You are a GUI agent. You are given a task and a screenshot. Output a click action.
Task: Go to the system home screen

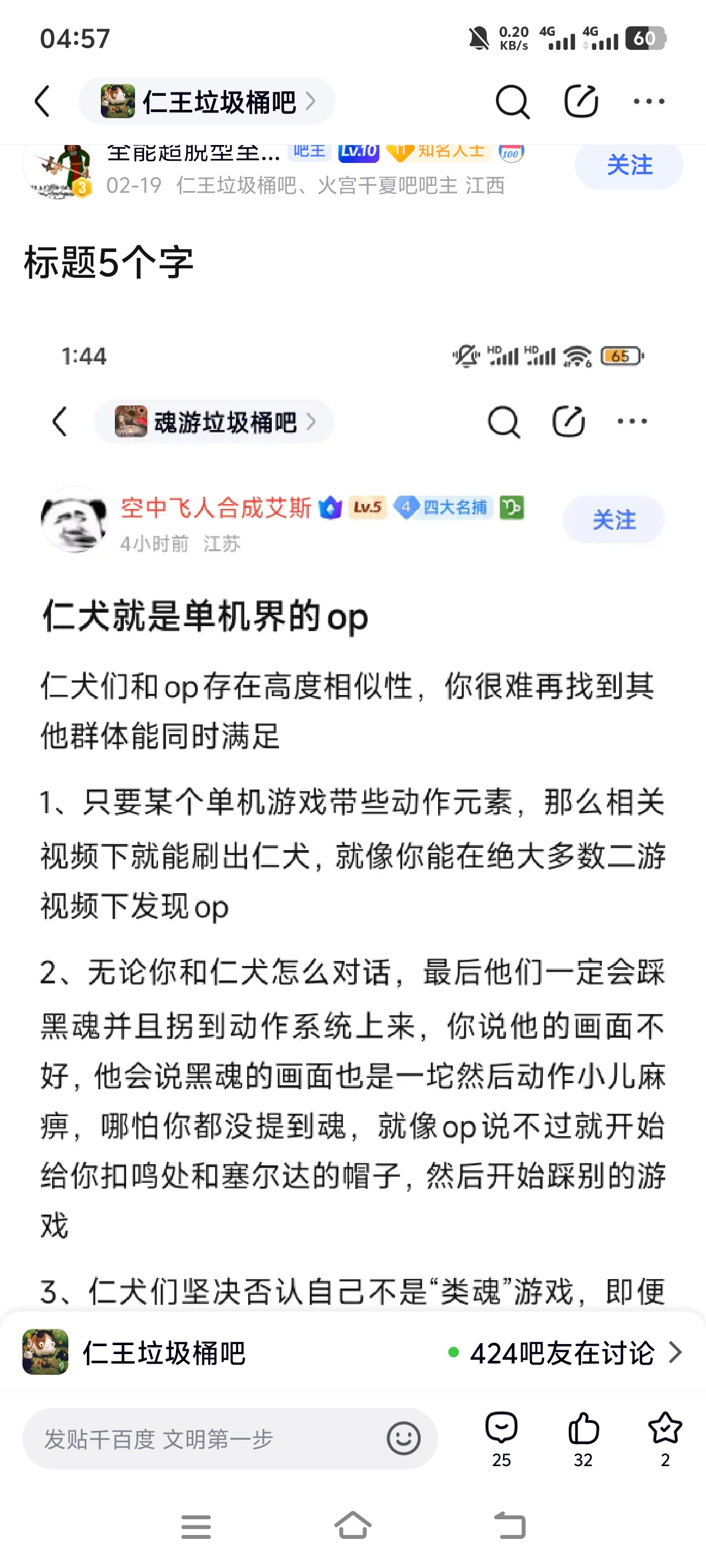tap(352, 1525)
